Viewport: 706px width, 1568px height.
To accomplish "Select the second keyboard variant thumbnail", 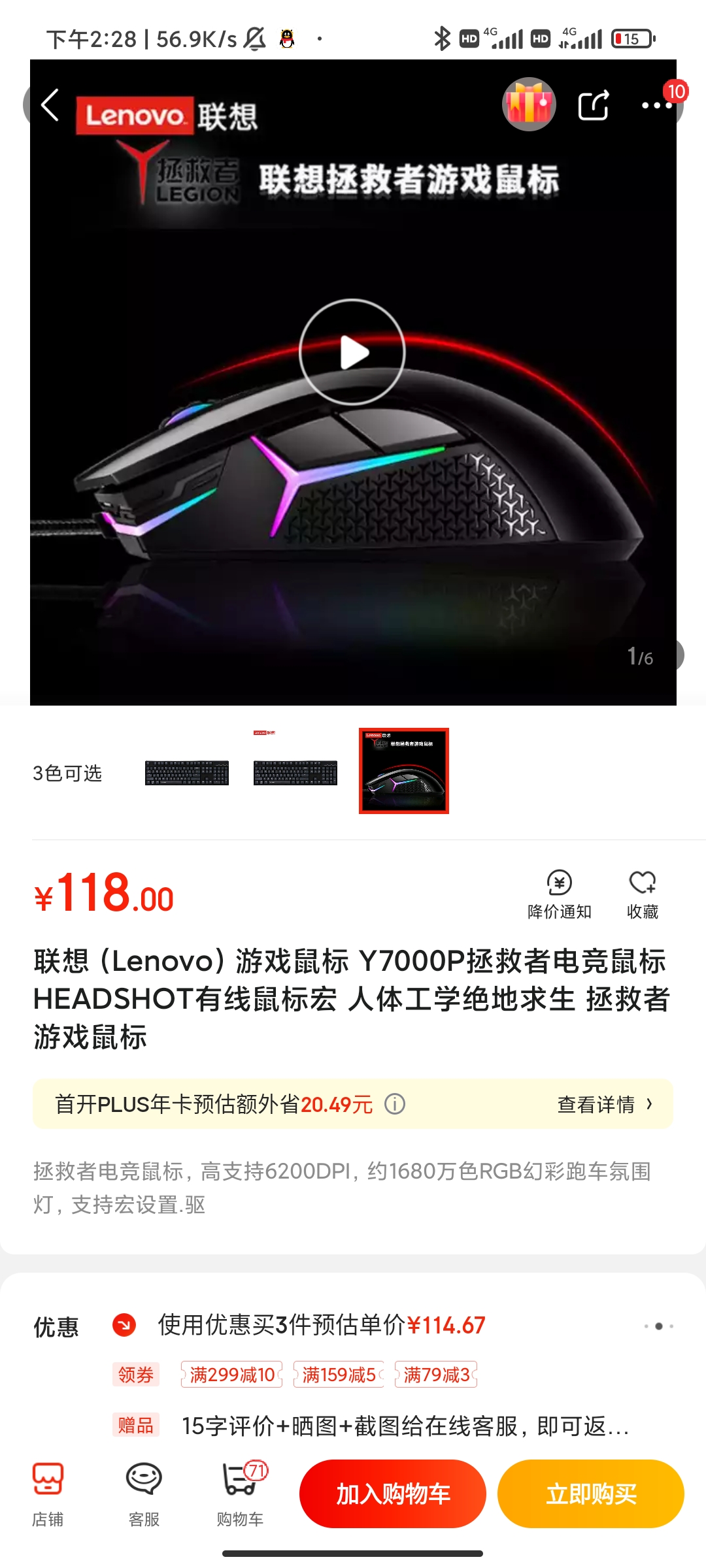I will click(x=295, y=772).
